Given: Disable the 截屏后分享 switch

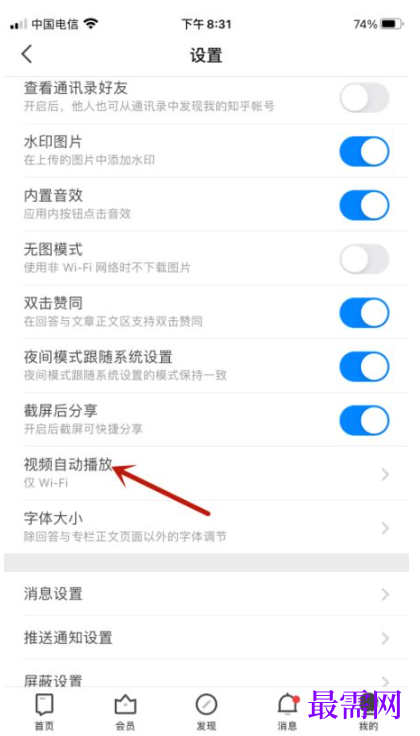Looking at the screenshot, I should pyautogui.click(x=364, y=420).
